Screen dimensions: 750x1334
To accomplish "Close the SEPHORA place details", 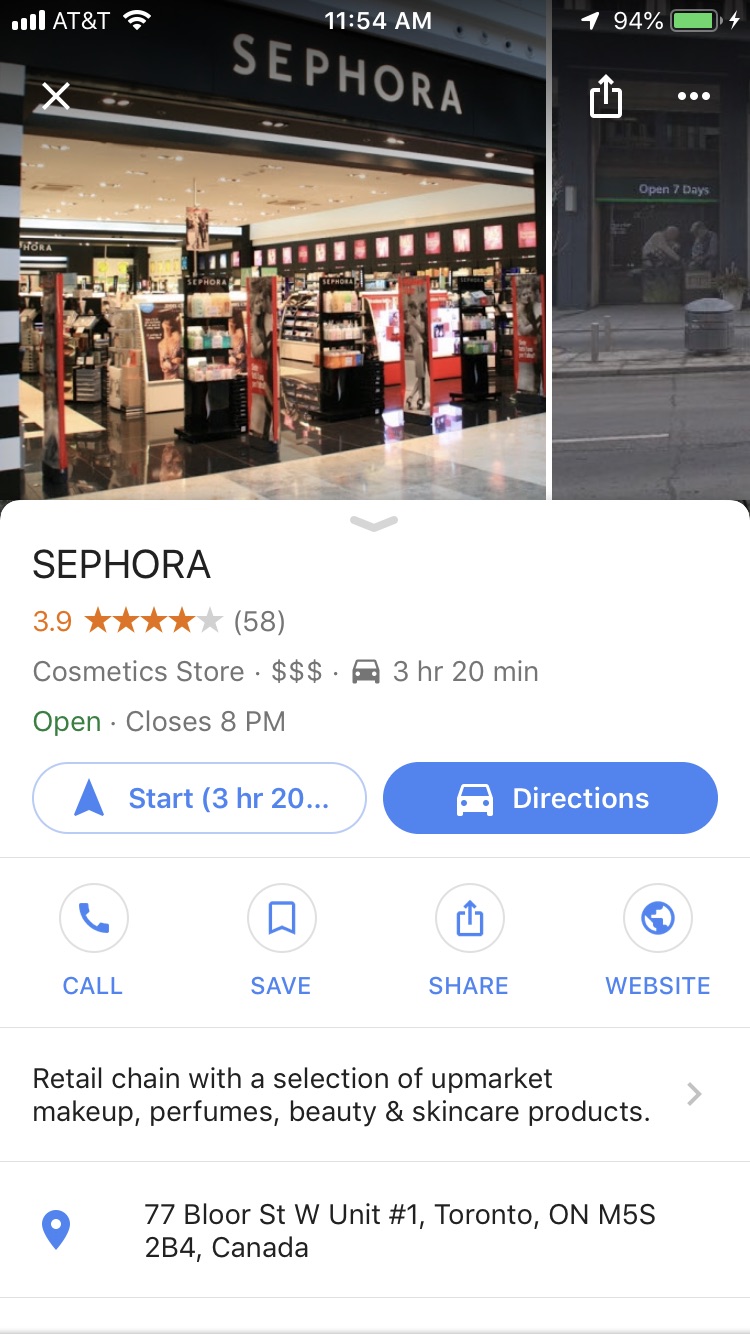I will pyautogui.click(x=56, y=96).
